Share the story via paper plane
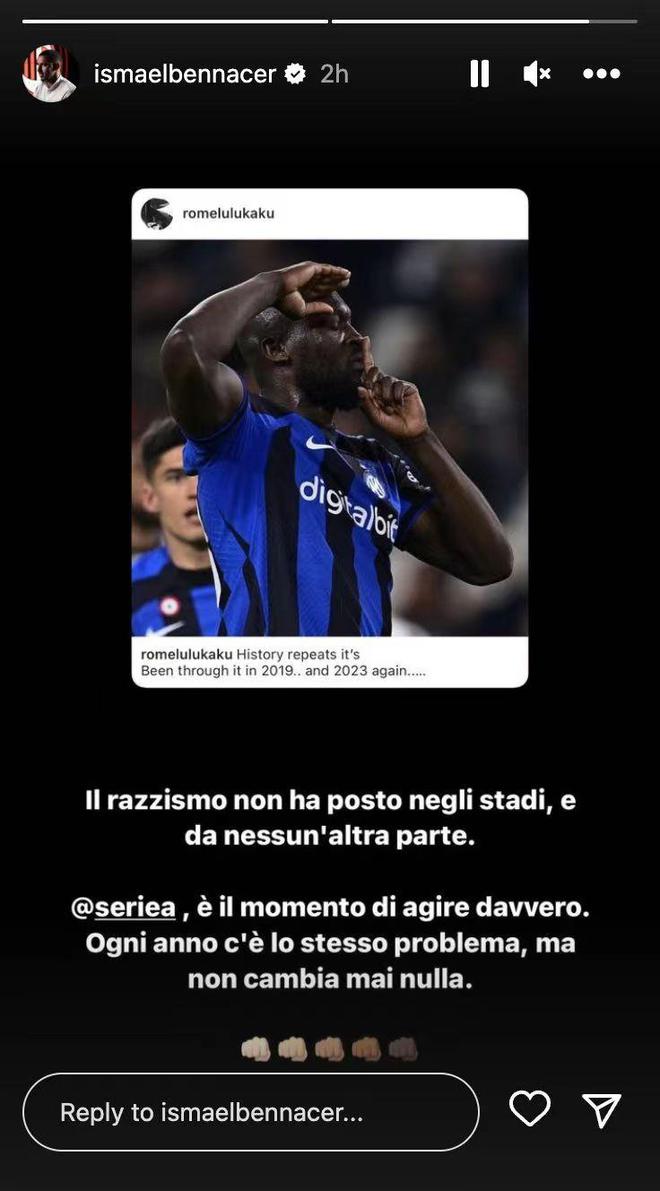660x1191 pixels. pos(601,1109)
